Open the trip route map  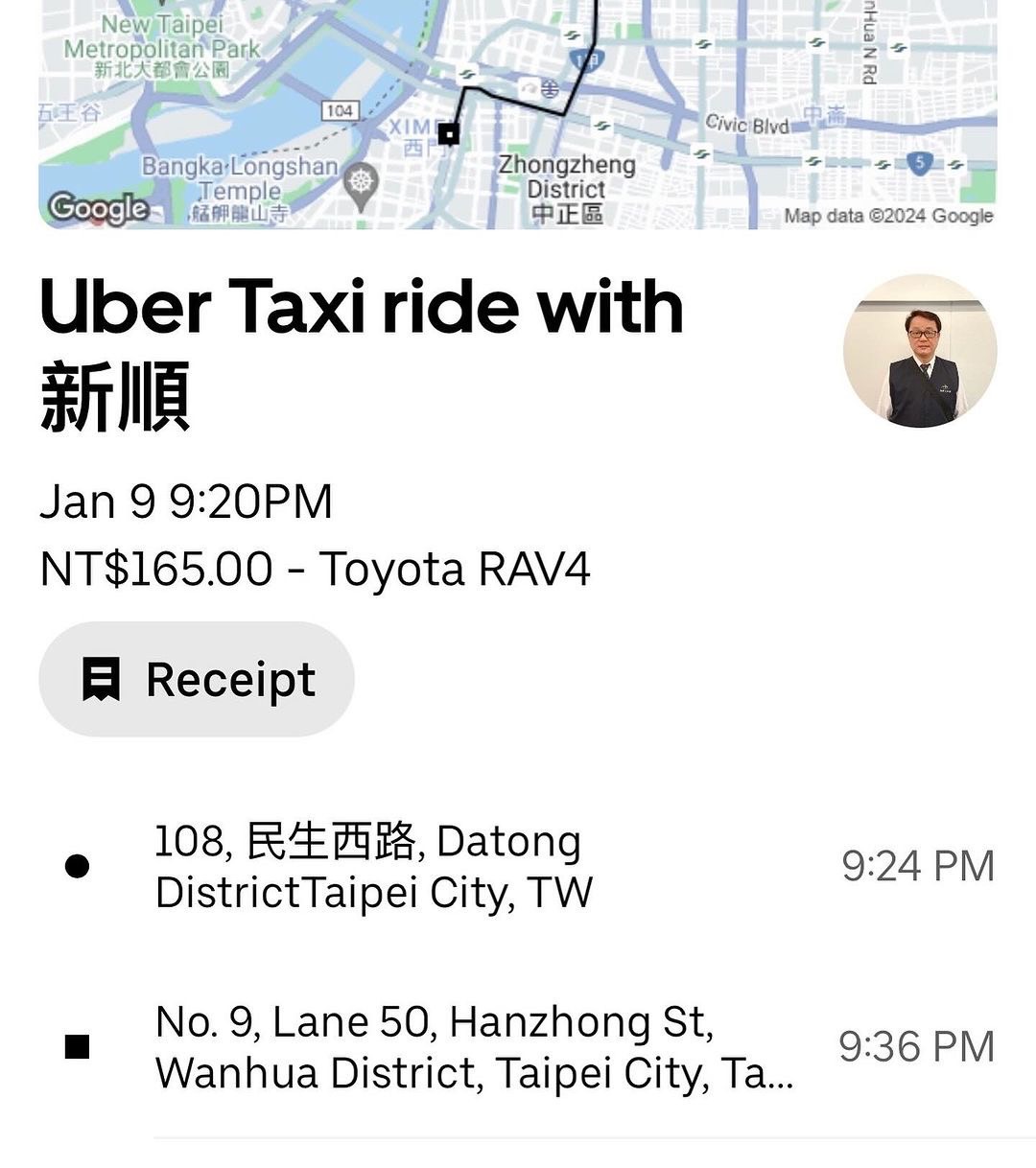coord(518,115)
